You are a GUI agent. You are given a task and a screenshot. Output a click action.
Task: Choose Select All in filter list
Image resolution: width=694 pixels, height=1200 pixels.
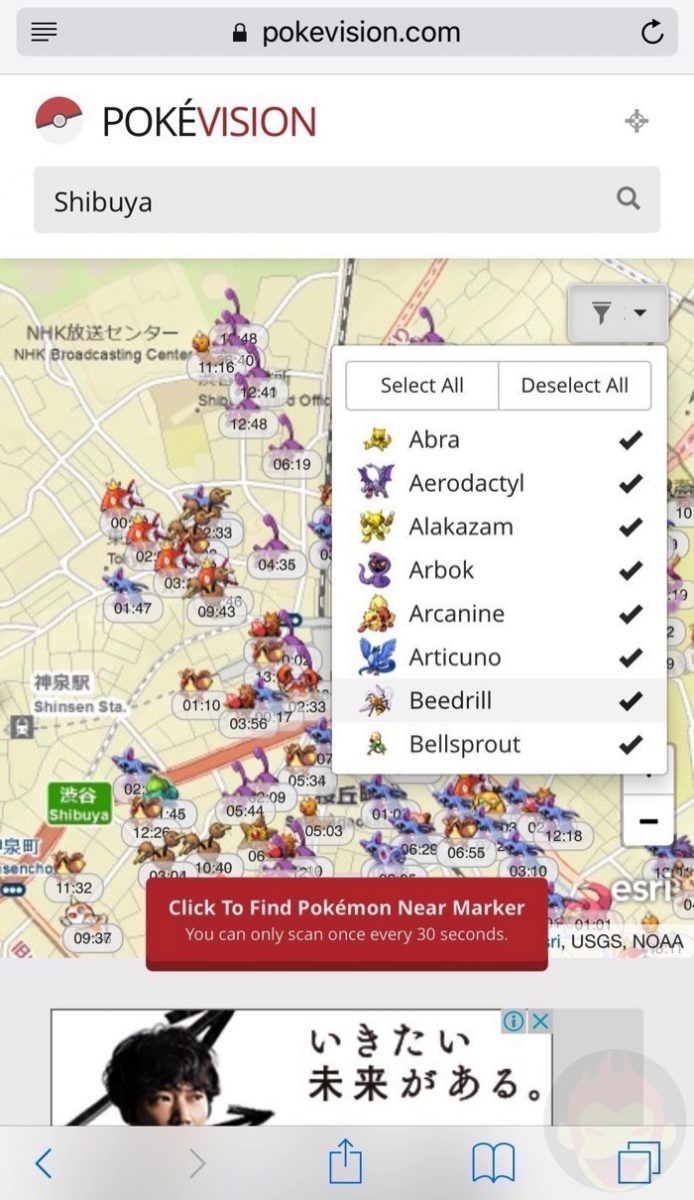coord(422,386)
